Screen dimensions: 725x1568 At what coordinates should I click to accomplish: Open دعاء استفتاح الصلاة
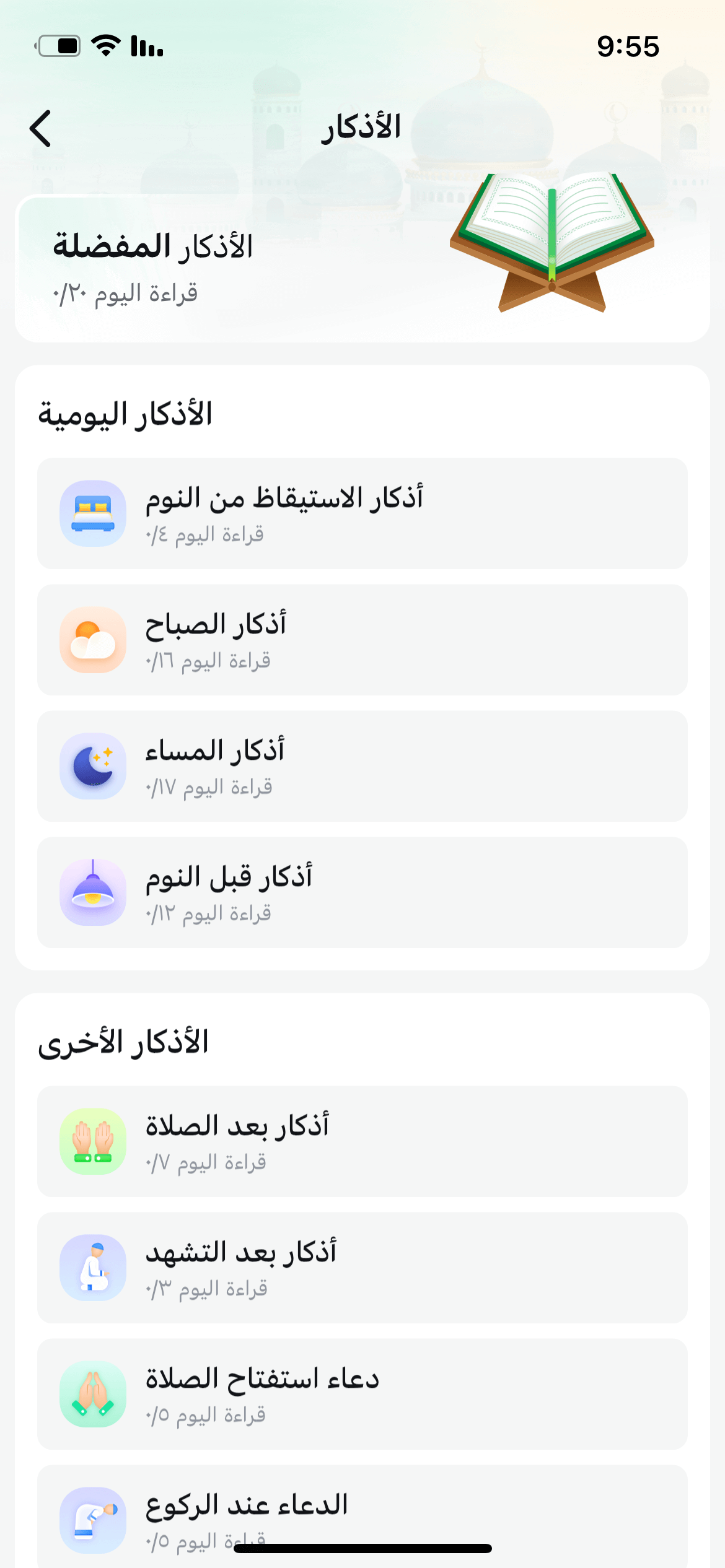pos(362,1394)
